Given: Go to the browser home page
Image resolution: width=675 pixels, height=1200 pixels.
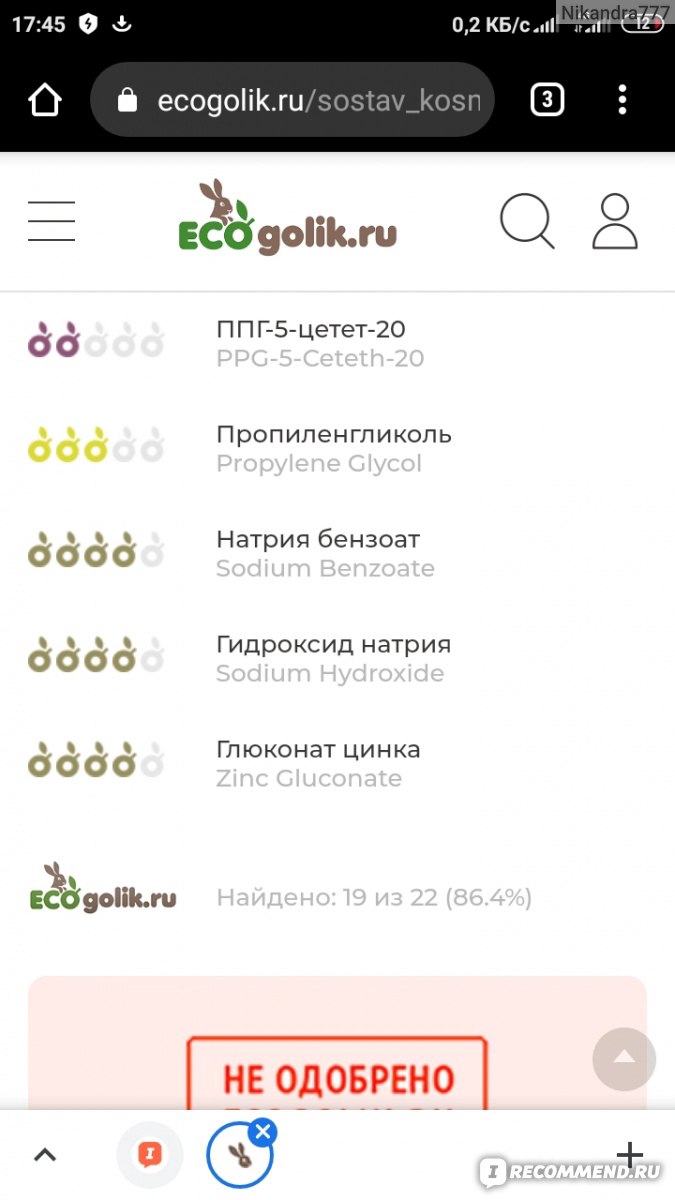Looking at the screenshot, I should coord(46,100).
